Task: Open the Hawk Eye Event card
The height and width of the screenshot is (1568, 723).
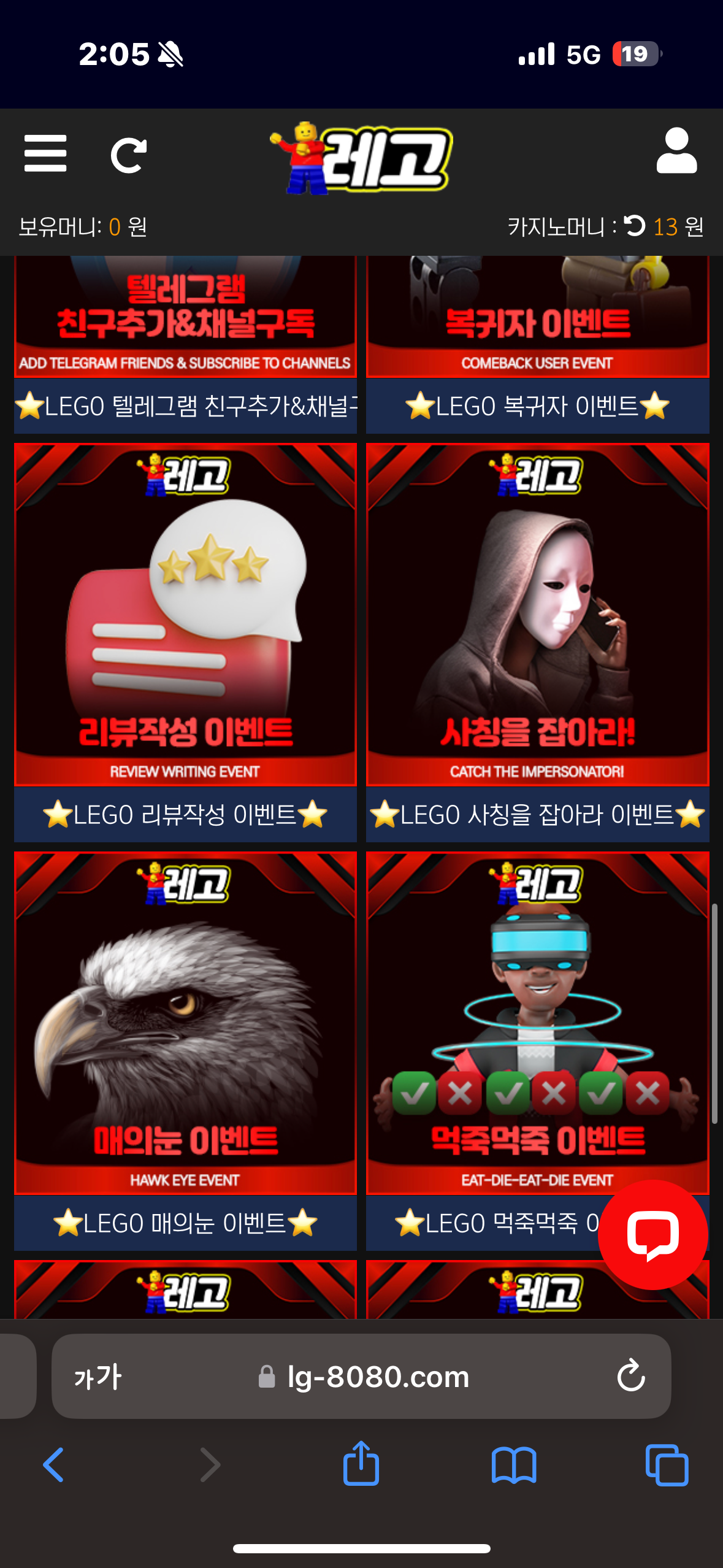Action: (x=185, y=1051)
